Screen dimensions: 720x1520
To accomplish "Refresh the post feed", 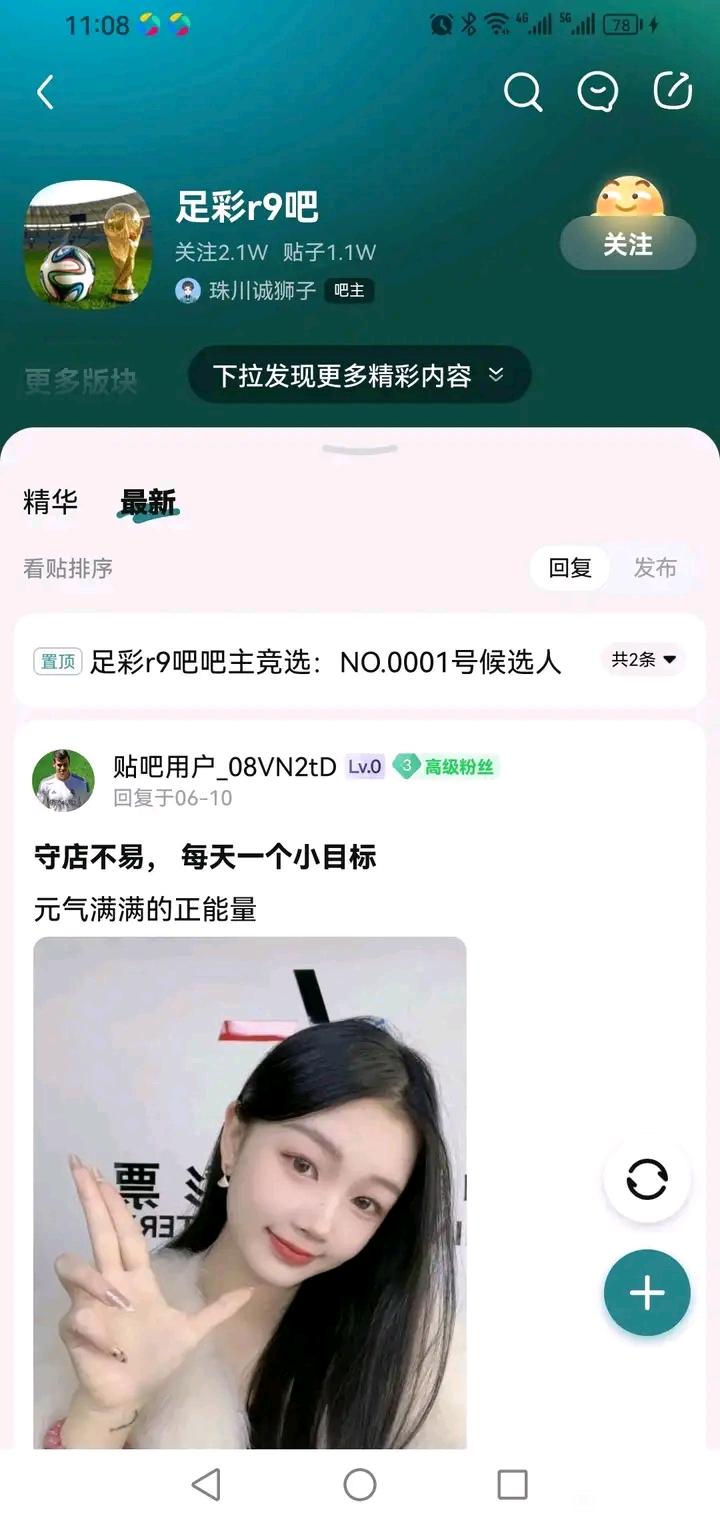I will click(647, 1180).
